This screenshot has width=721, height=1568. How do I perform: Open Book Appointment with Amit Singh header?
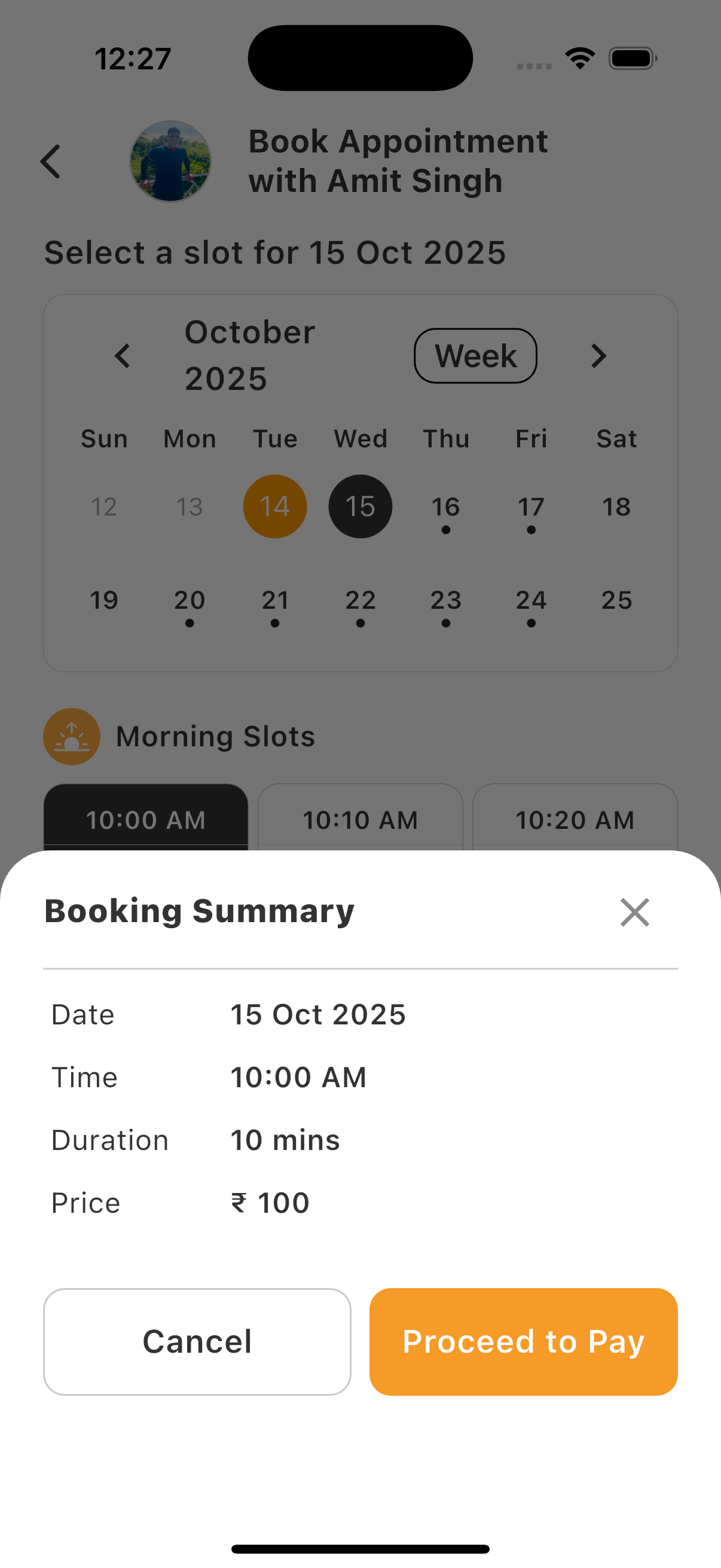pos(398,160)
